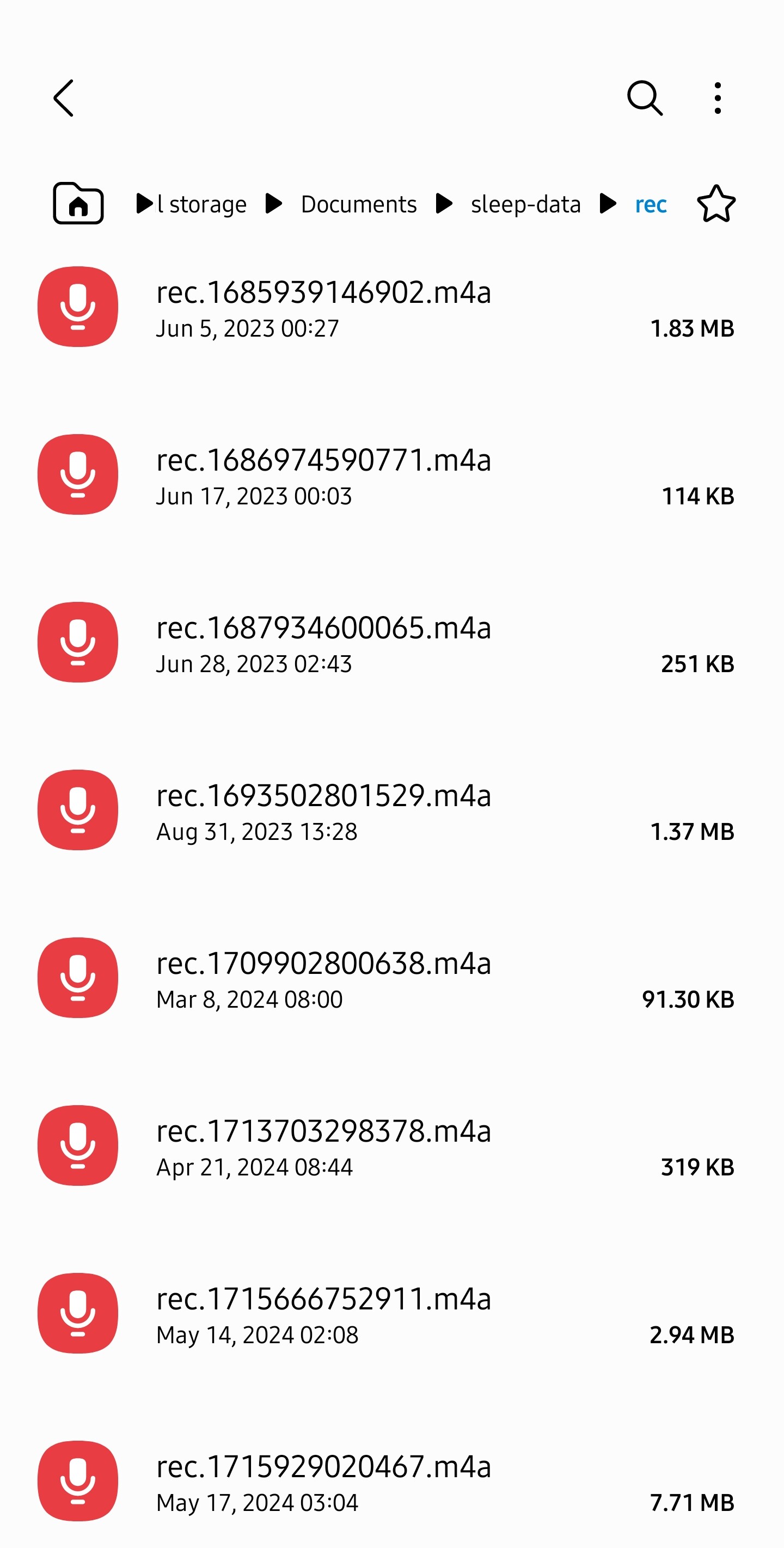Tap the home folder breadcrumb icon
The image size is (784, 1548).
78,203
